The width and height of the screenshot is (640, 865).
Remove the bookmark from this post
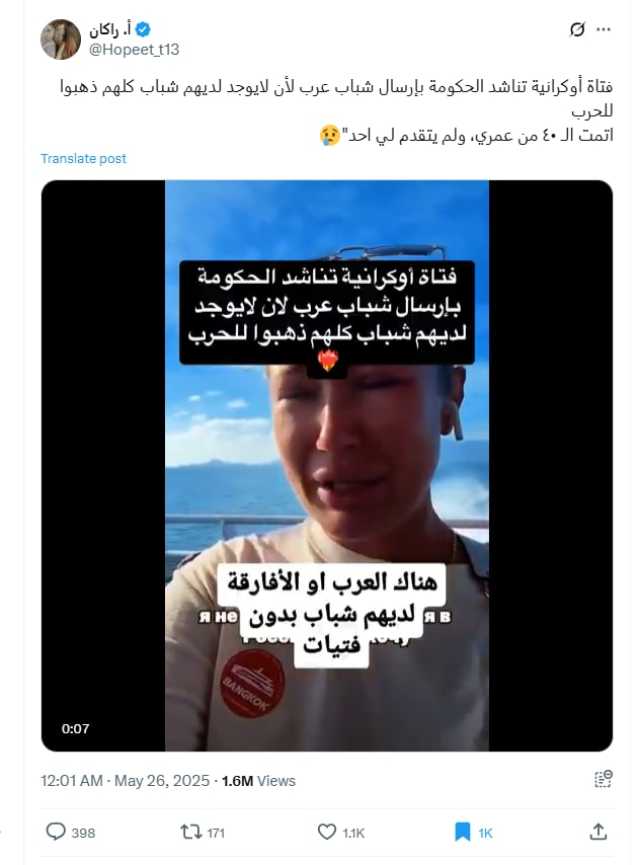[x=462, y=831]
